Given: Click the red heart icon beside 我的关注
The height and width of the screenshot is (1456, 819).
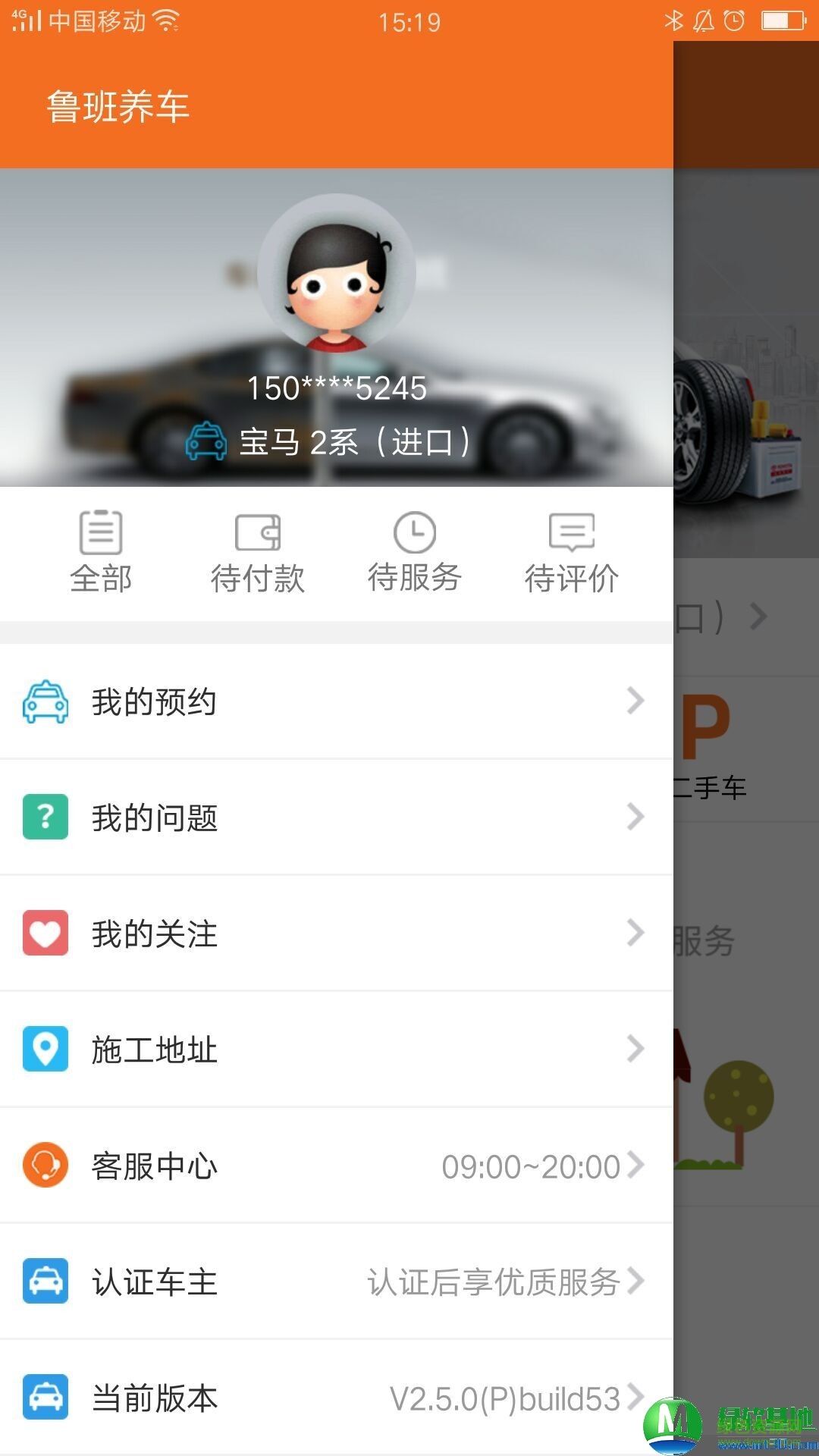Looking at the screenshot, I should click(46, 934).
